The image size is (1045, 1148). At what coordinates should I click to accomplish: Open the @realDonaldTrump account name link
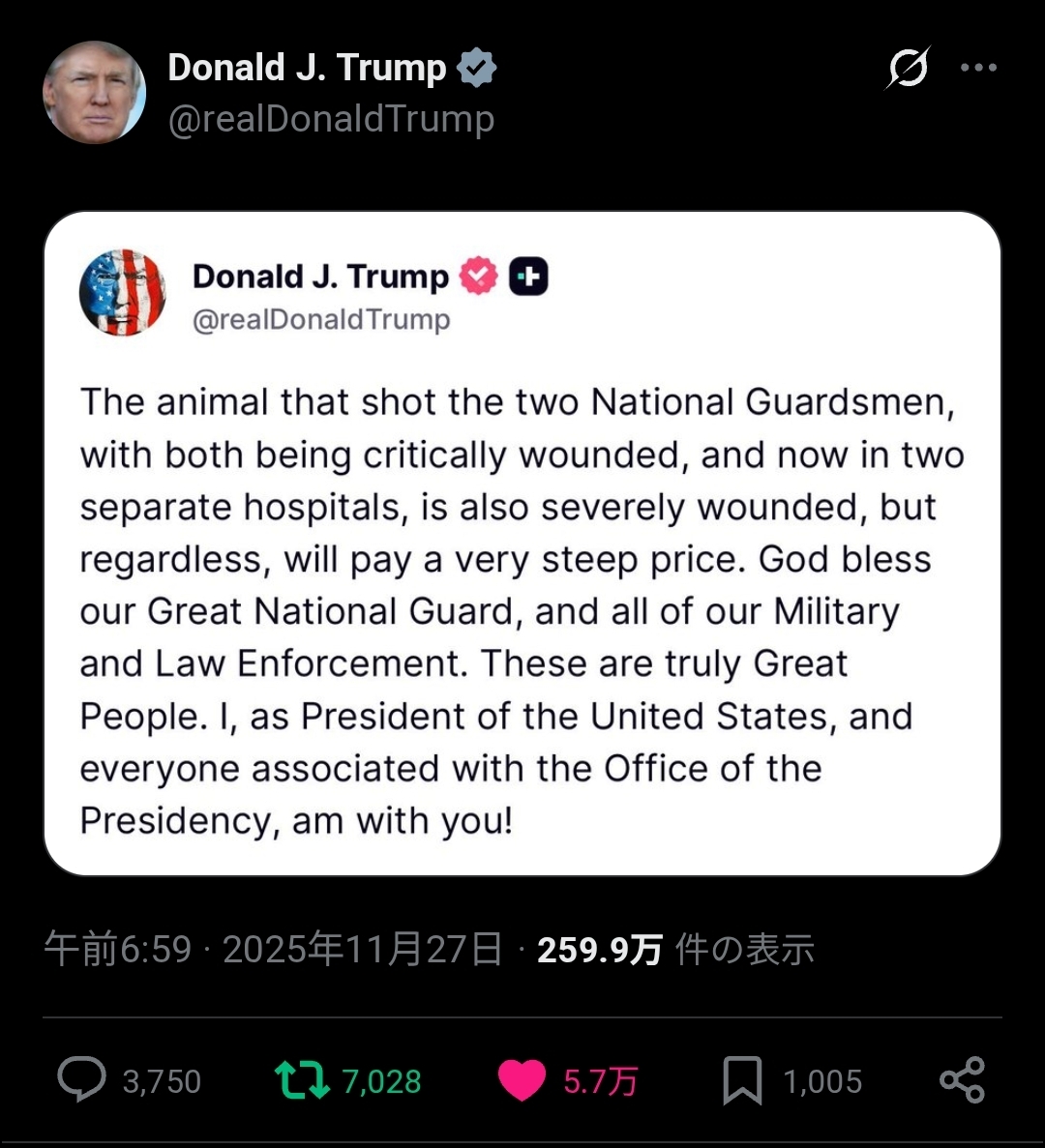click(331, 120)
